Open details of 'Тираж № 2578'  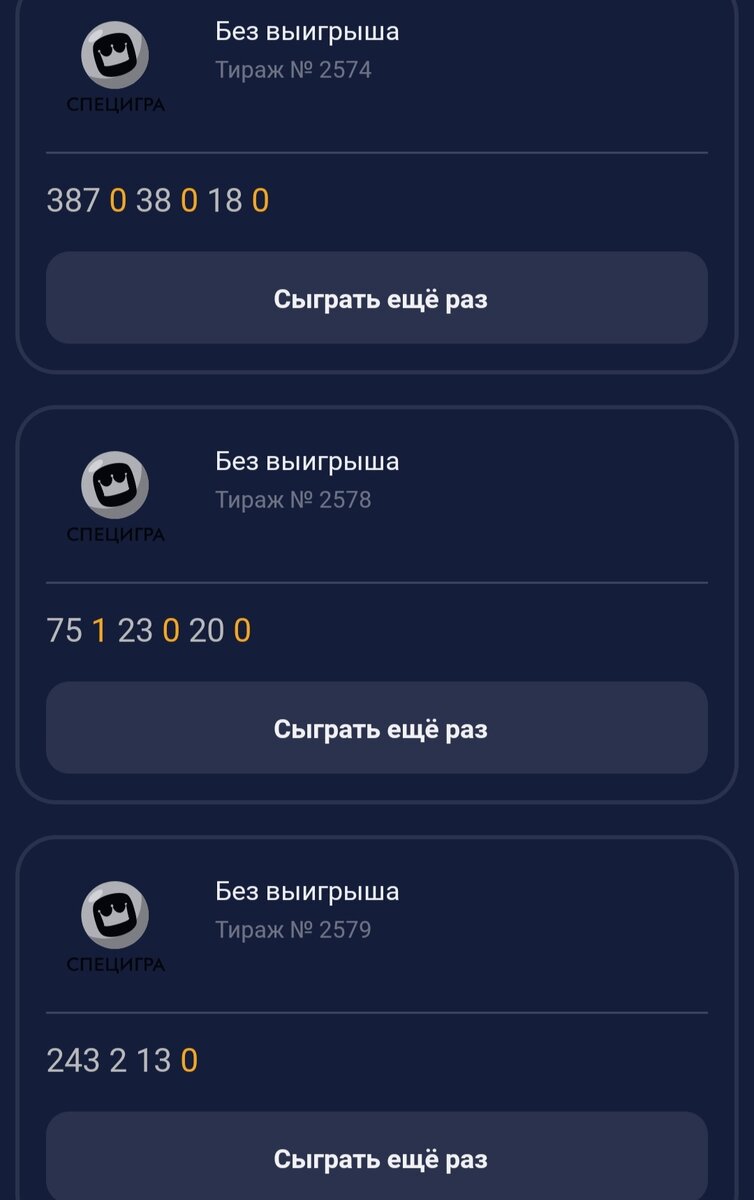point(293,500)
